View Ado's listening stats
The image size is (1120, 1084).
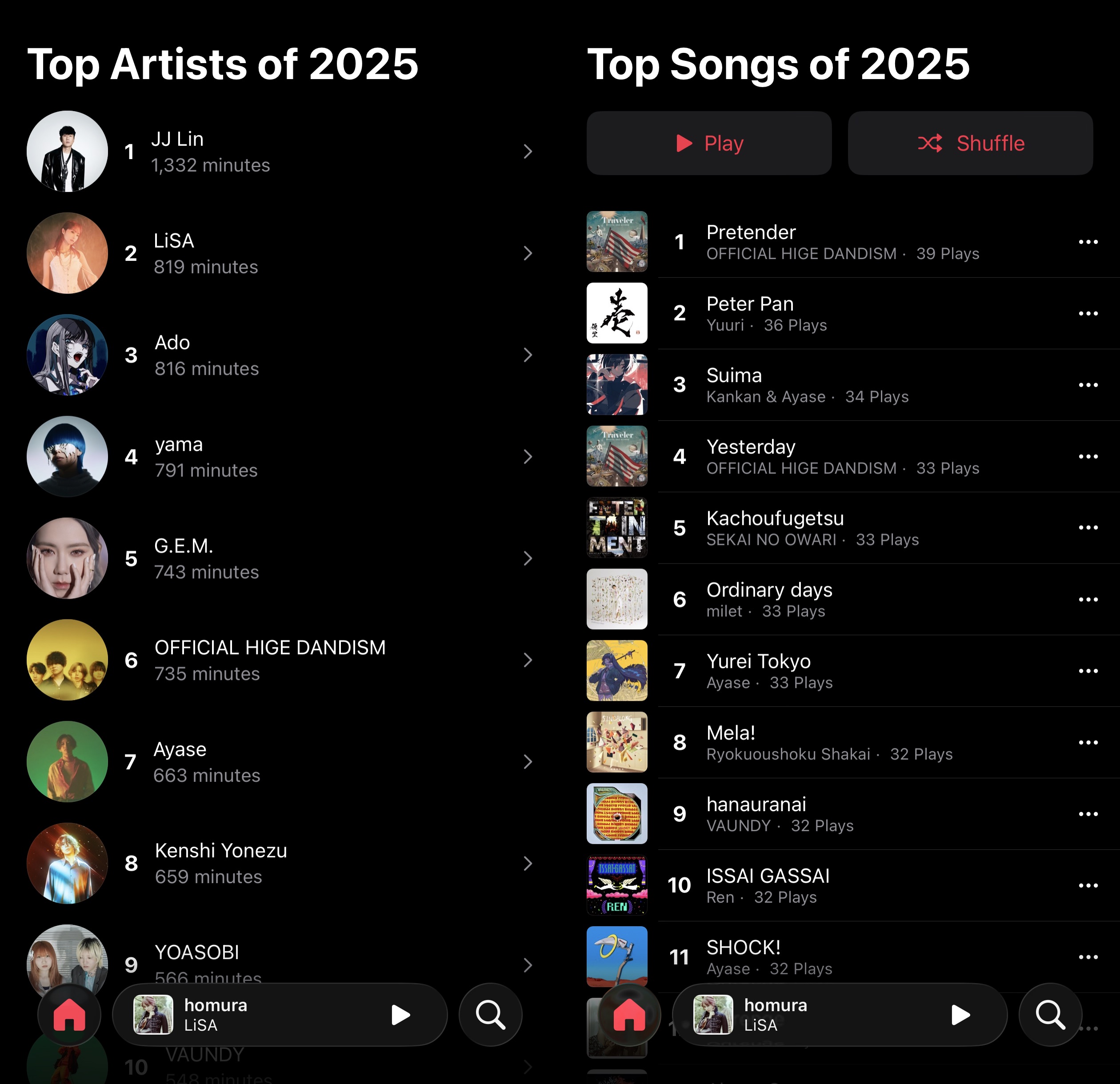(x=280, y=355)
